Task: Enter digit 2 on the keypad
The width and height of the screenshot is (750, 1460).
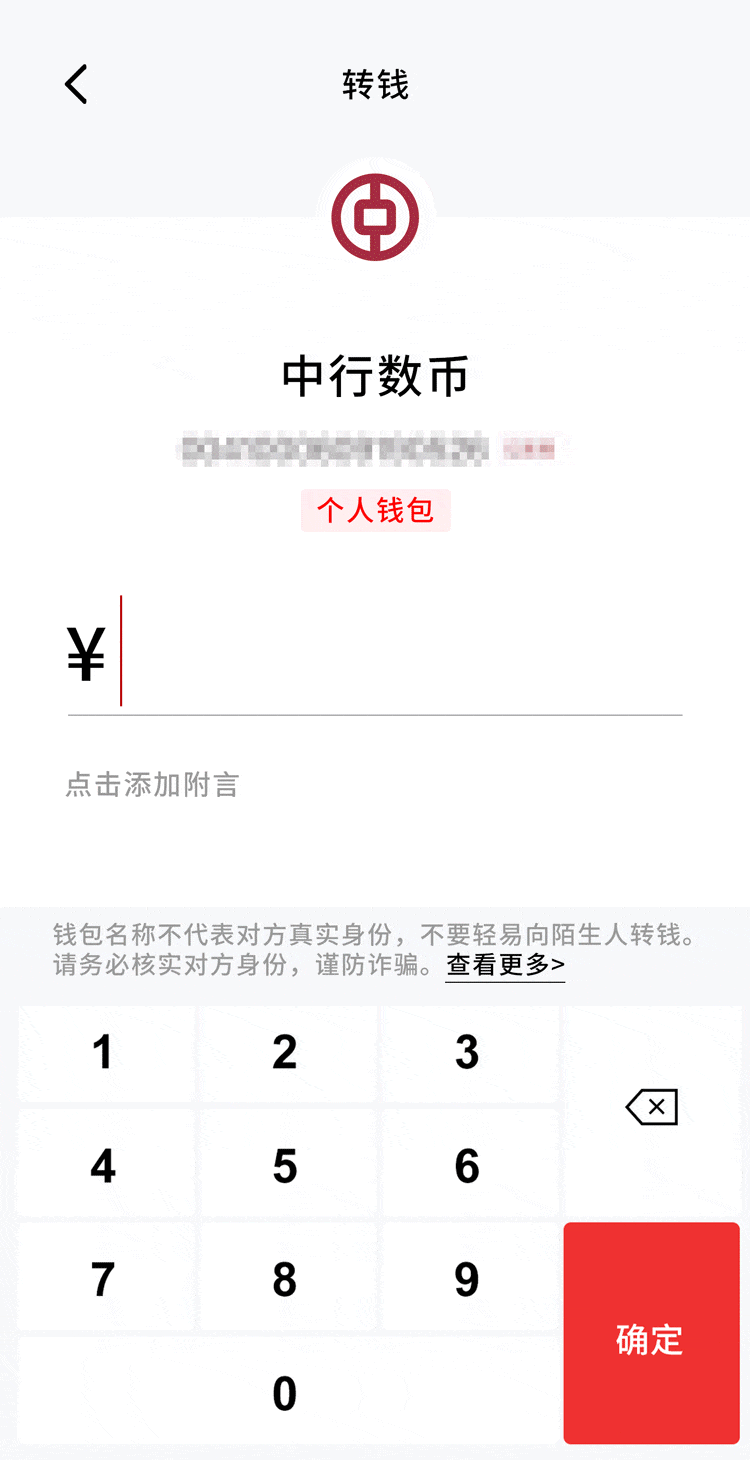Action: pos(285,1053)
